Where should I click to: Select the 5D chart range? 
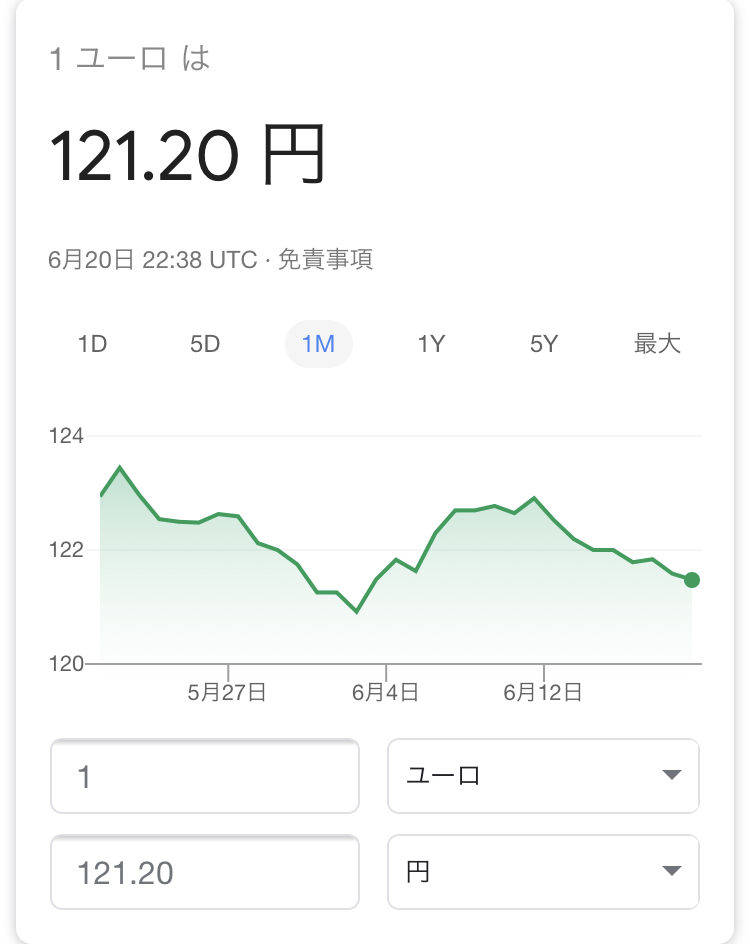205,345
